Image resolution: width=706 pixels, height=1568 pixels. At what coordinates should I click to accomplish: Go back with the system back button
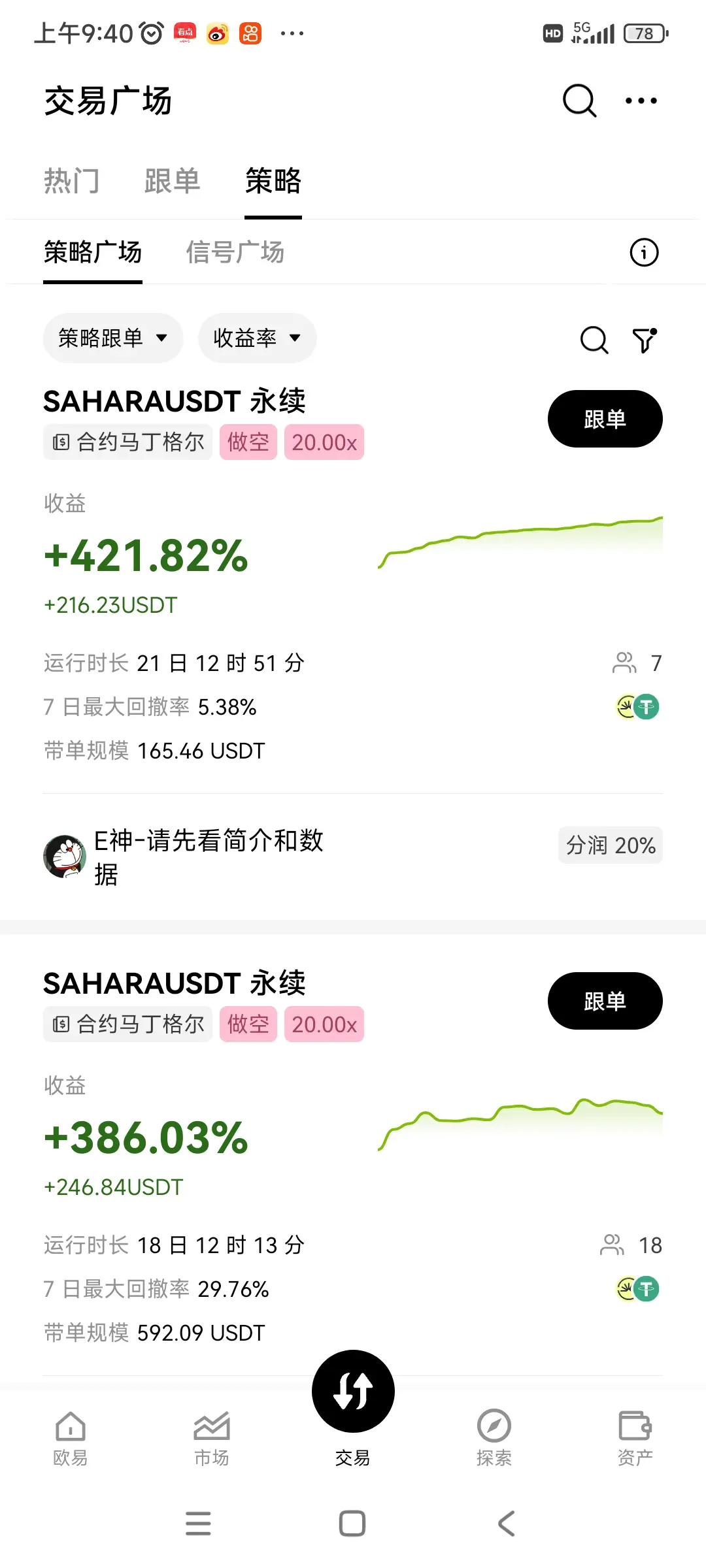click(x=507, y=1524)
